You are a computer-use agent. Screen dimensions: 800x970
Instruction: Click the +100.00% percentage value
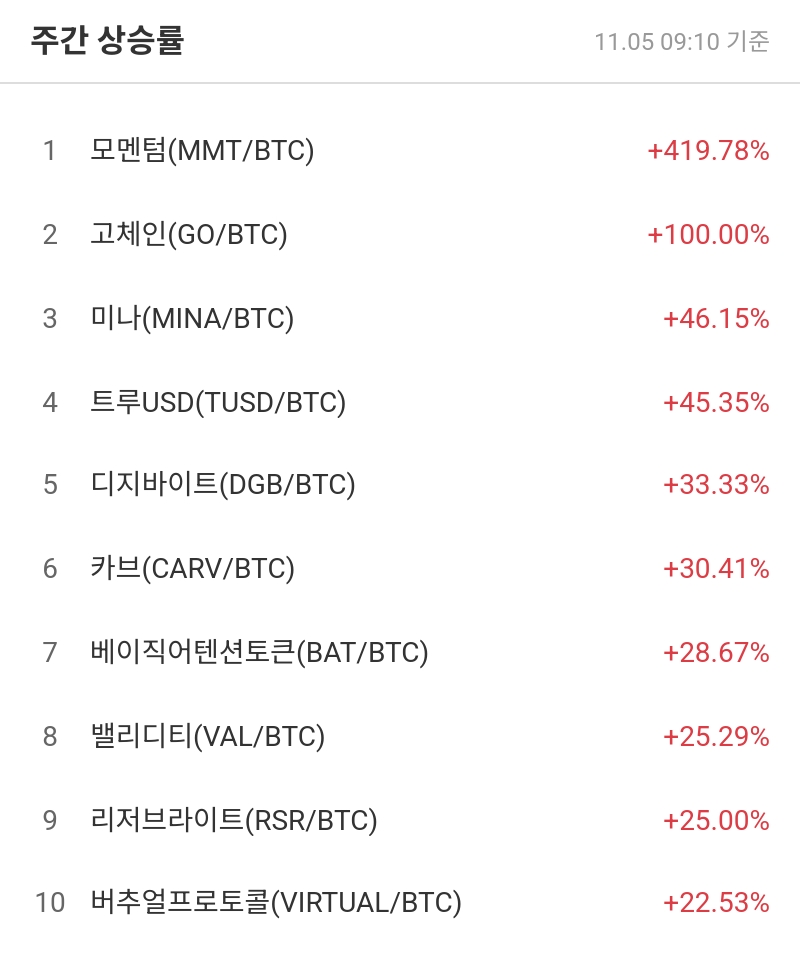tap(707, 236)
